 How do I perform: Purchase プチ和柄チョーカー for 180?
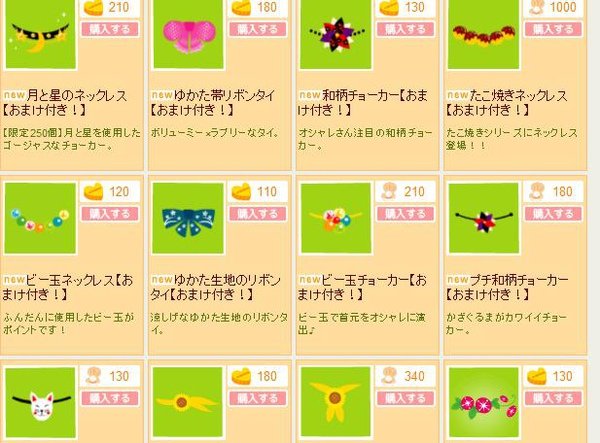click(553, 213)
